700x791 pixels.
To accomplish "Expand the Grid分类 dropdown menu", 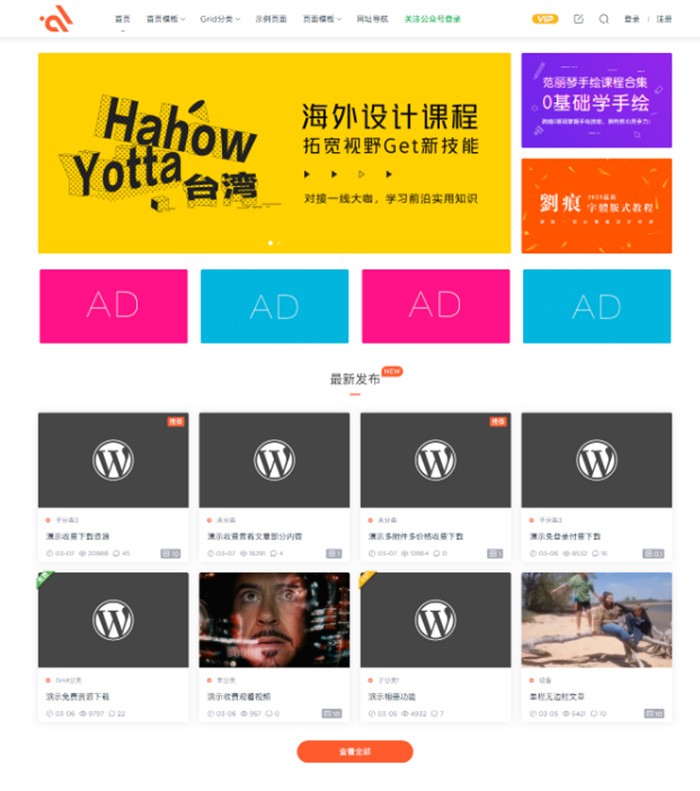I will coord(220,19).
